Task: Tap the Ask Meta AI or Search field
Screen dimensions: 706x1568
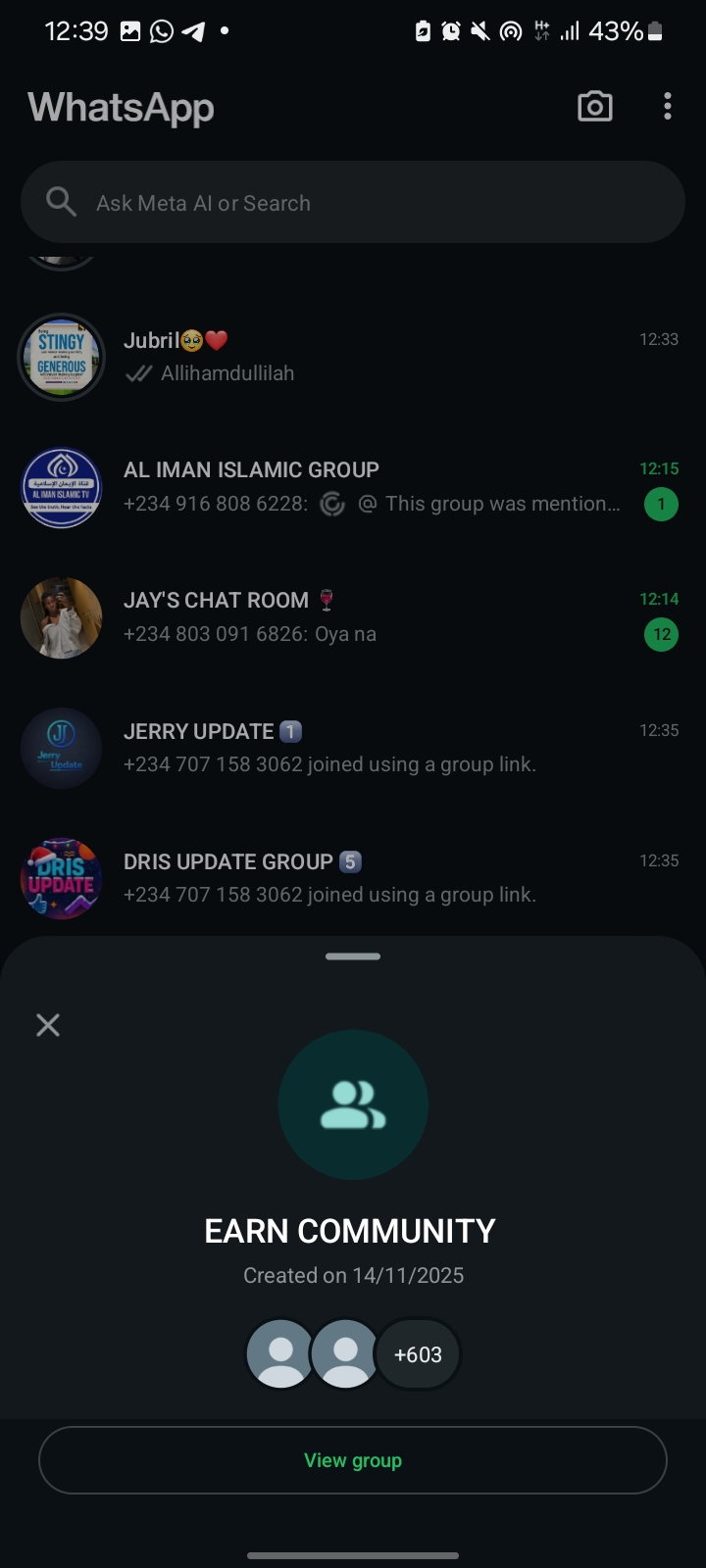Action: click(353, 203)
